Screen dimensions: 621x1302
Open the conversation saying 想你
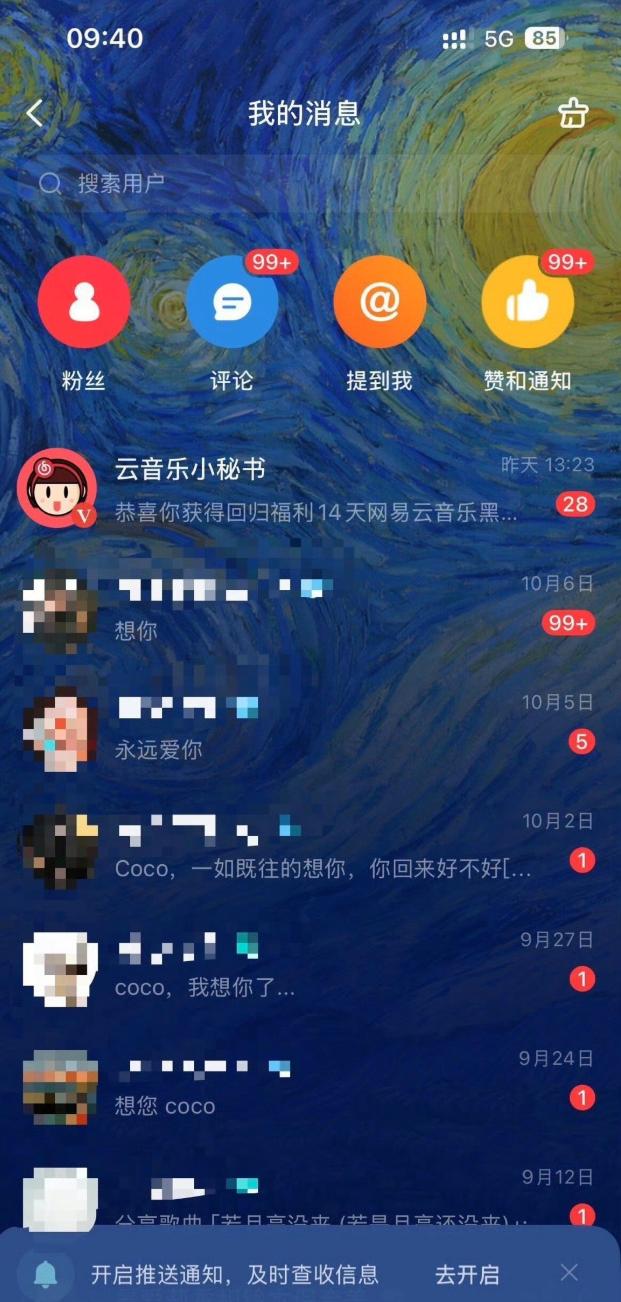(x=310, y=607)
